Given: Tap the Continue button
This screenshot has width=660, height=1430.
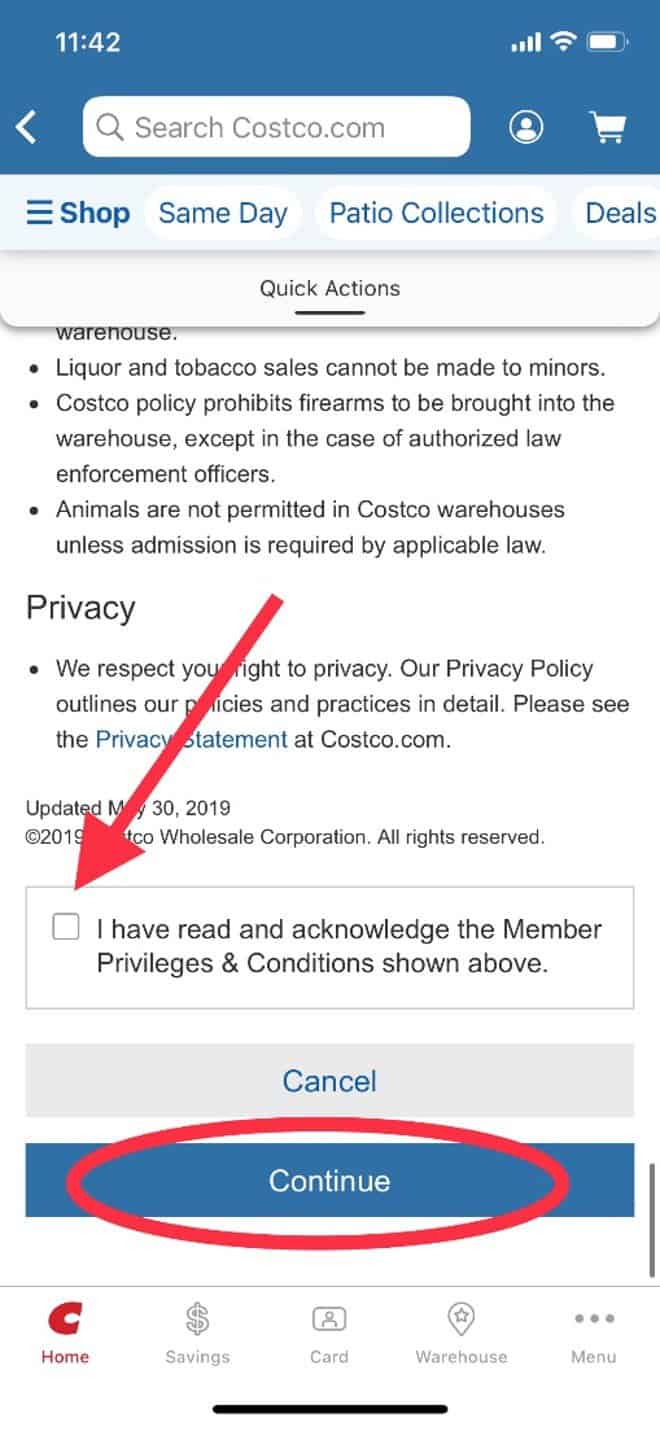Looking at the screenshot, I should pos(330,1180).
